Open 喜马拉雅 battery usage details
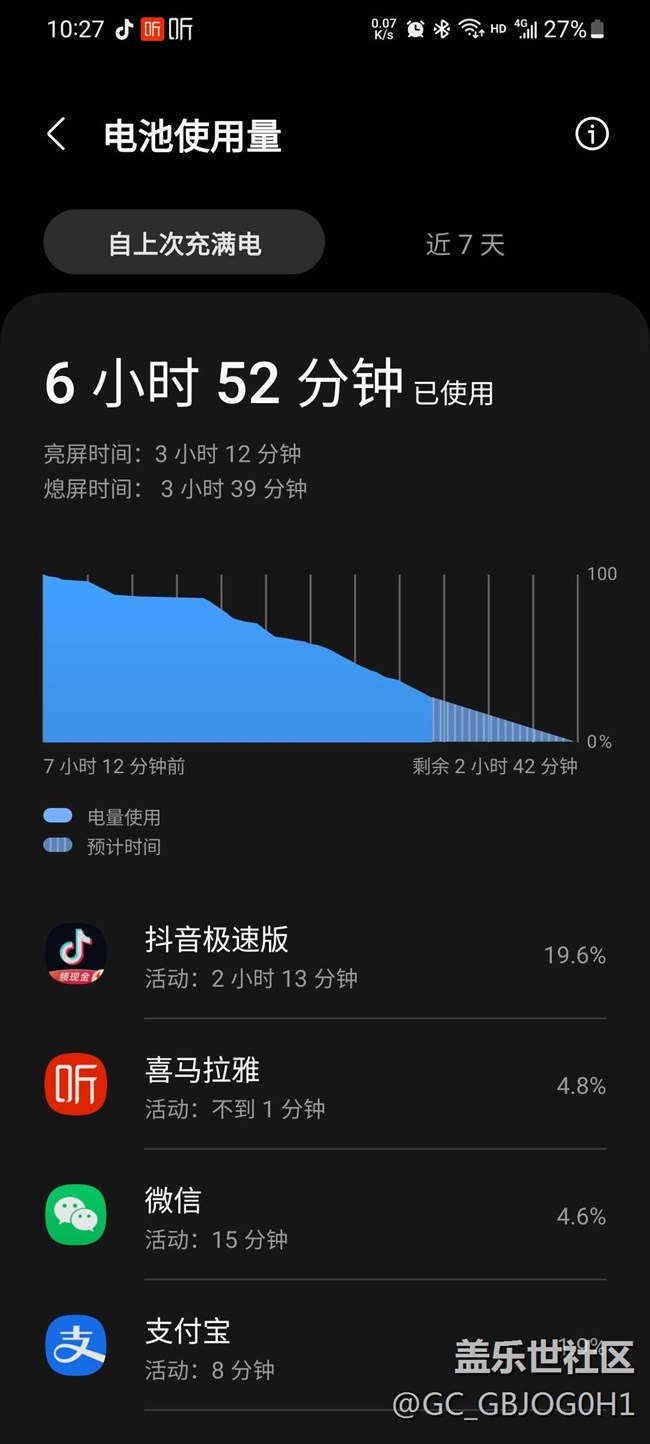This screenshot has width=650, height=1444. [x=325, y=1086]
